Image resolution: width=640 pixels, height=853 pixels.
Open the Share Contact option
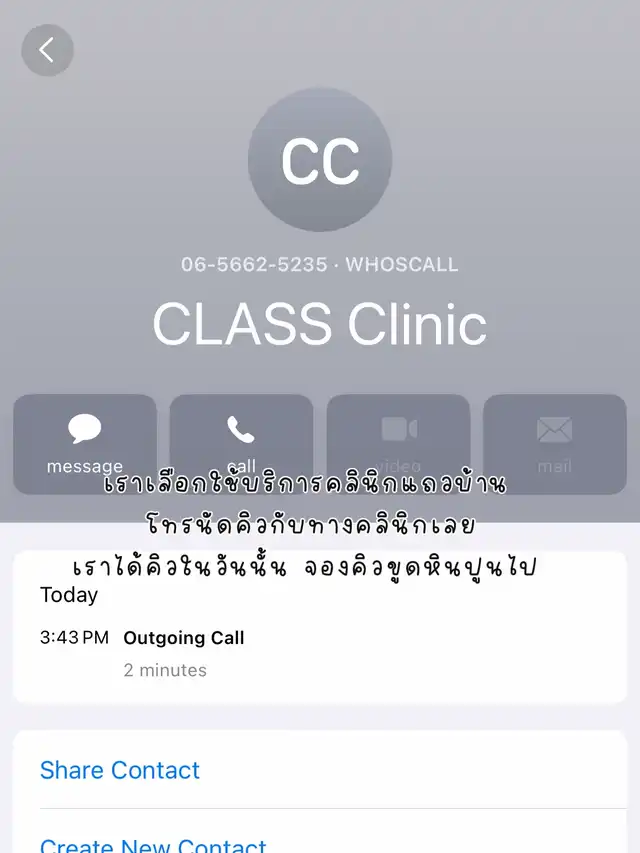pyautogui.click(x=120, y=770)
